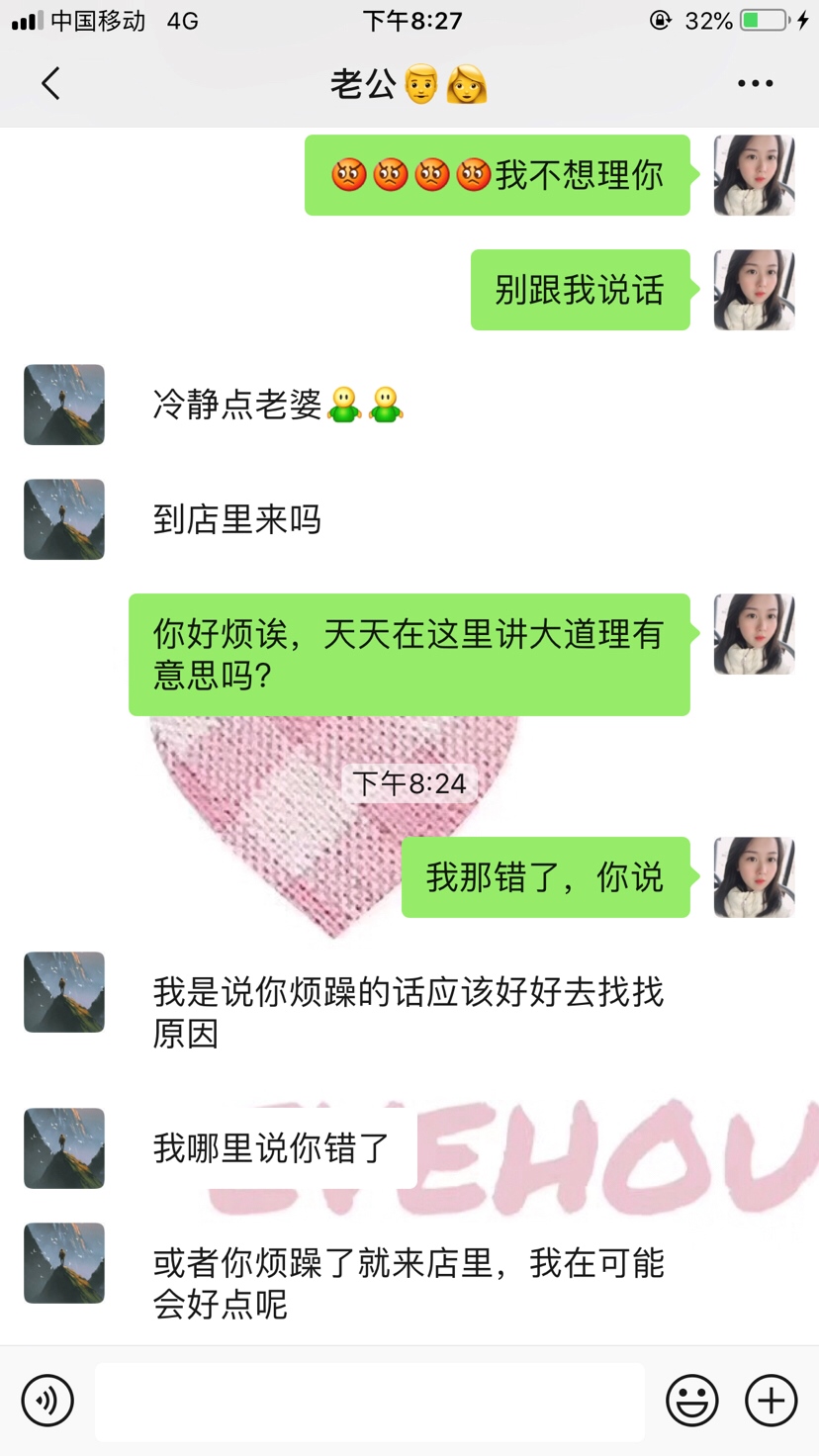Open the three-dot chat info menu
Viewport: 819px width, 1456px height.
(755, 84)
